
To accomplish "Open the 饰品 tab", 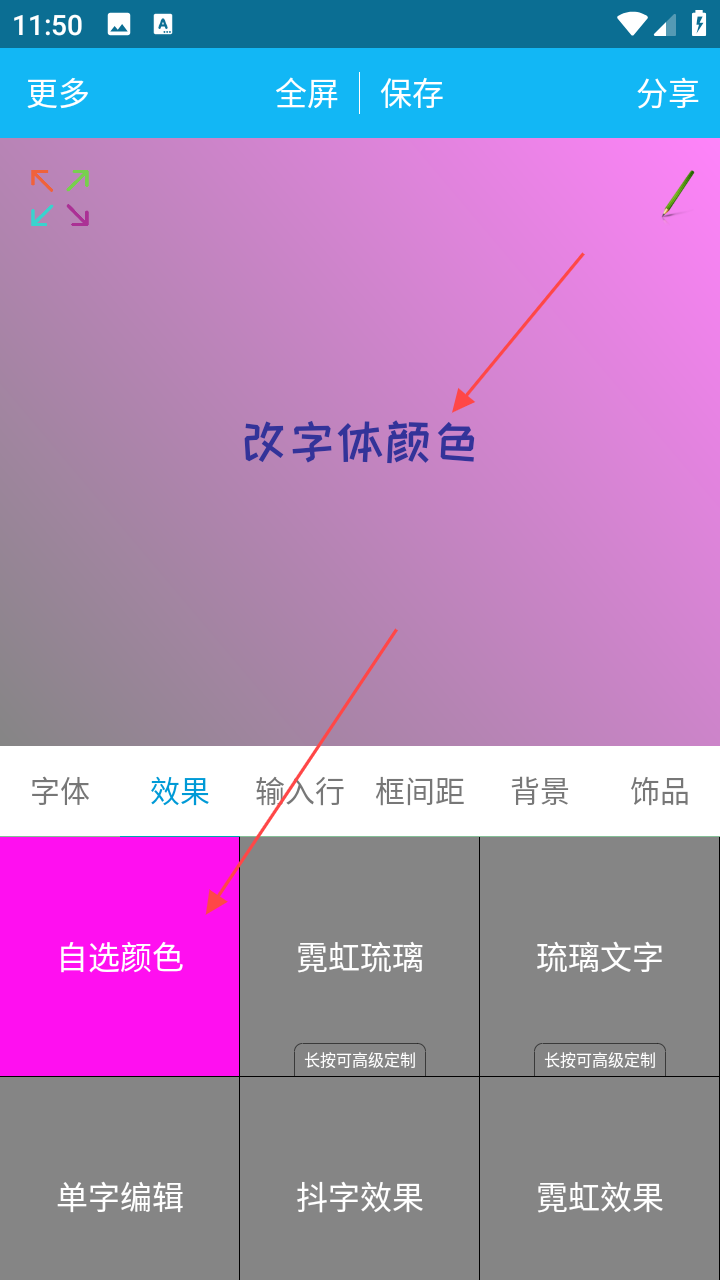I will point(660,791).
